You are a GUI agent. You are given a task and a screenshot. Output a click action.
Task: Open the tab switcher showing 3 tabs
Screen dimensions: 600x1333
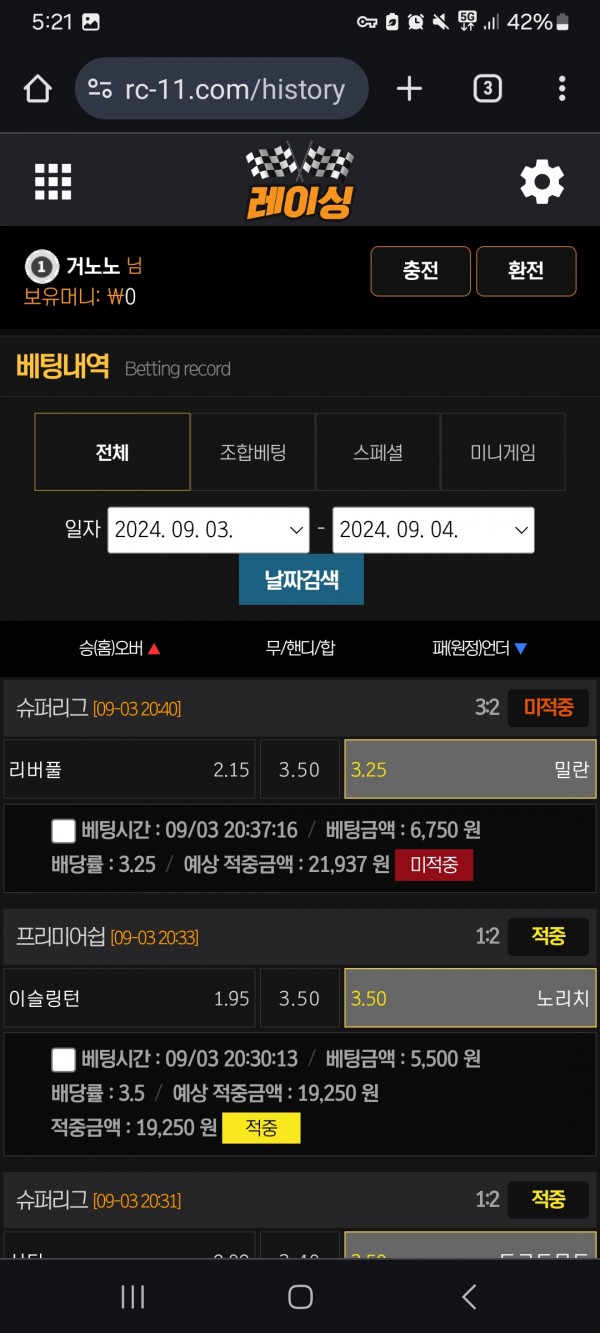(486, 89)
